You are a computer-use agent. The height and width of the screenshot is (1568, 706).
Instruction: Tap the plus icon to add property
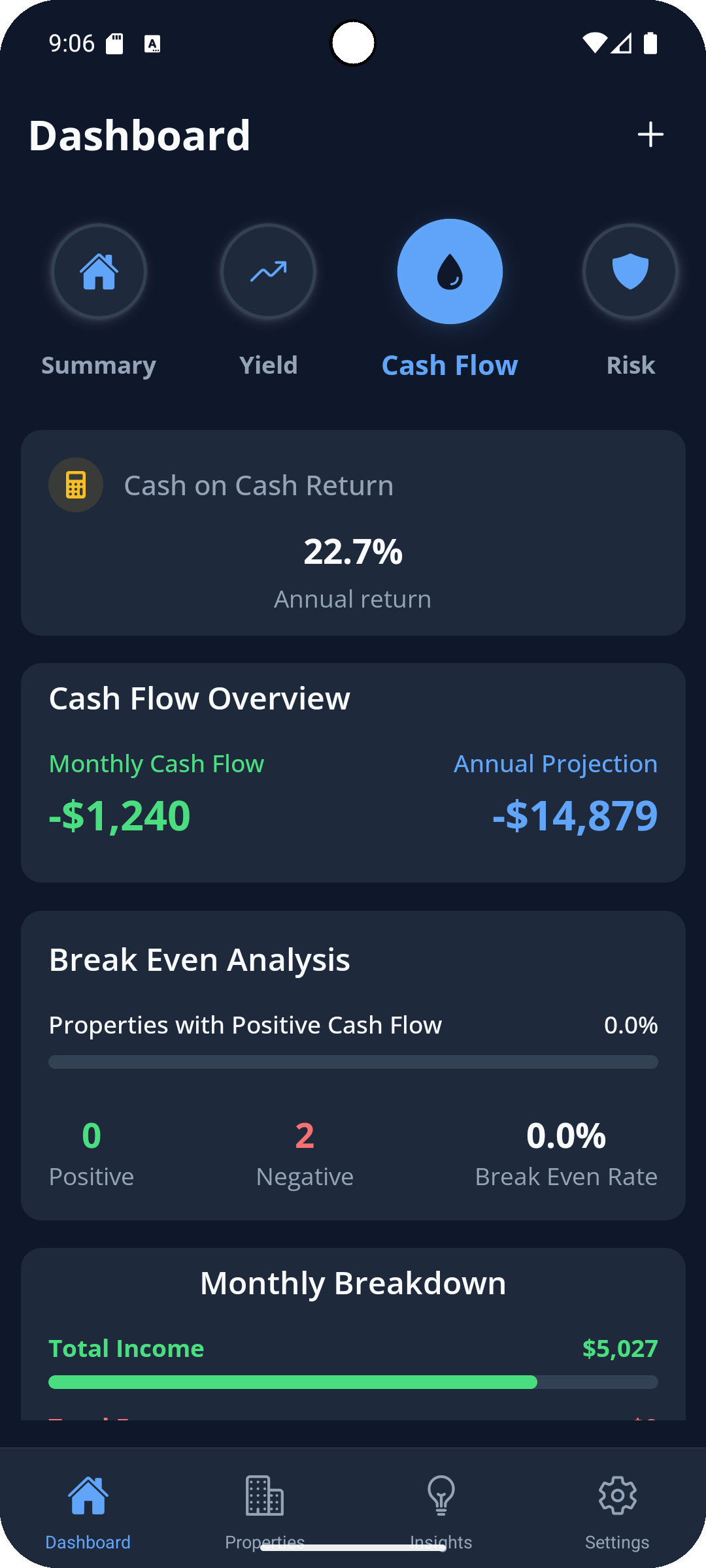click(650, 135)
